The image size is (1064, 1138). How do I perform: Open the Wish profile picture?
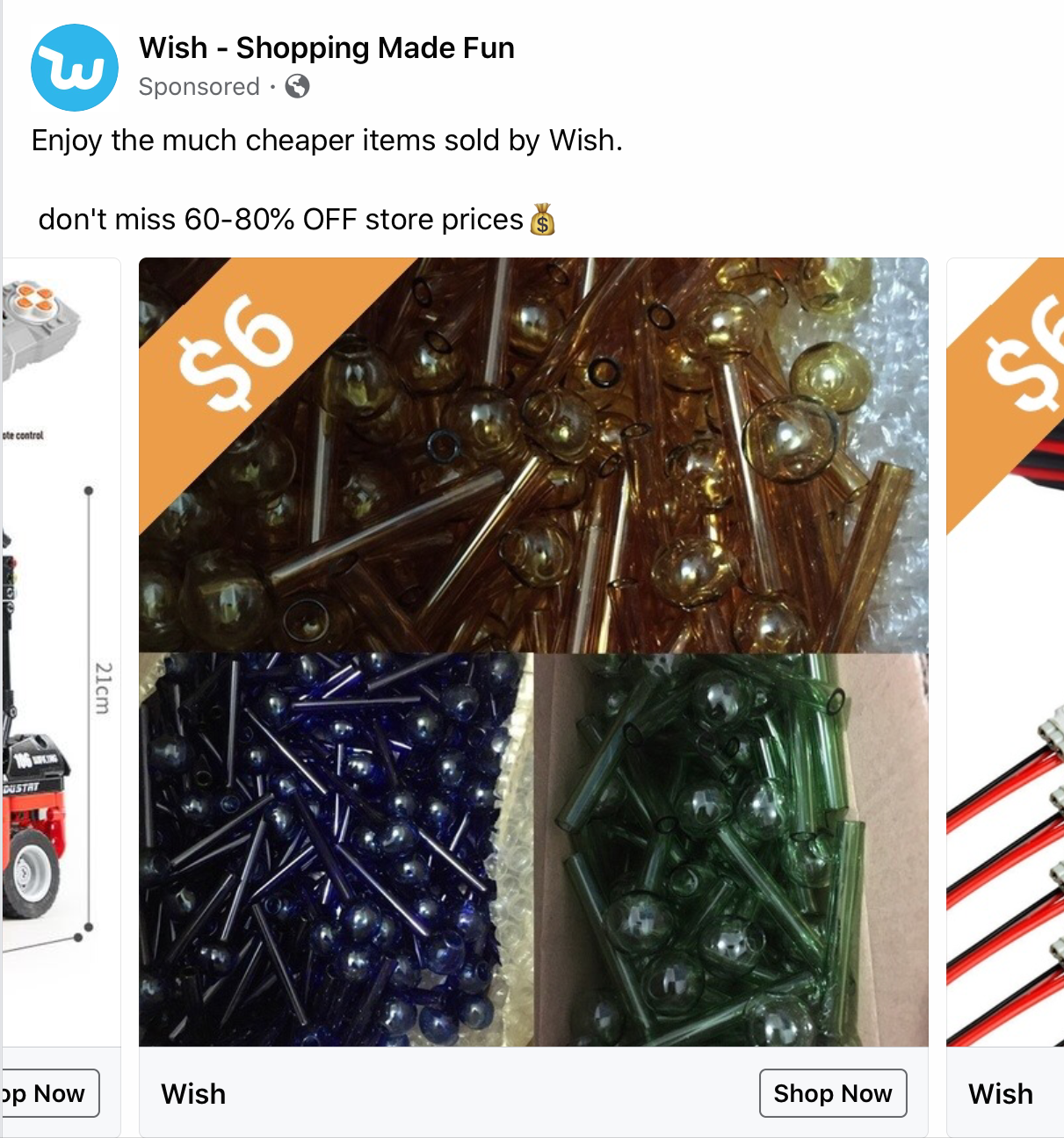75,68
